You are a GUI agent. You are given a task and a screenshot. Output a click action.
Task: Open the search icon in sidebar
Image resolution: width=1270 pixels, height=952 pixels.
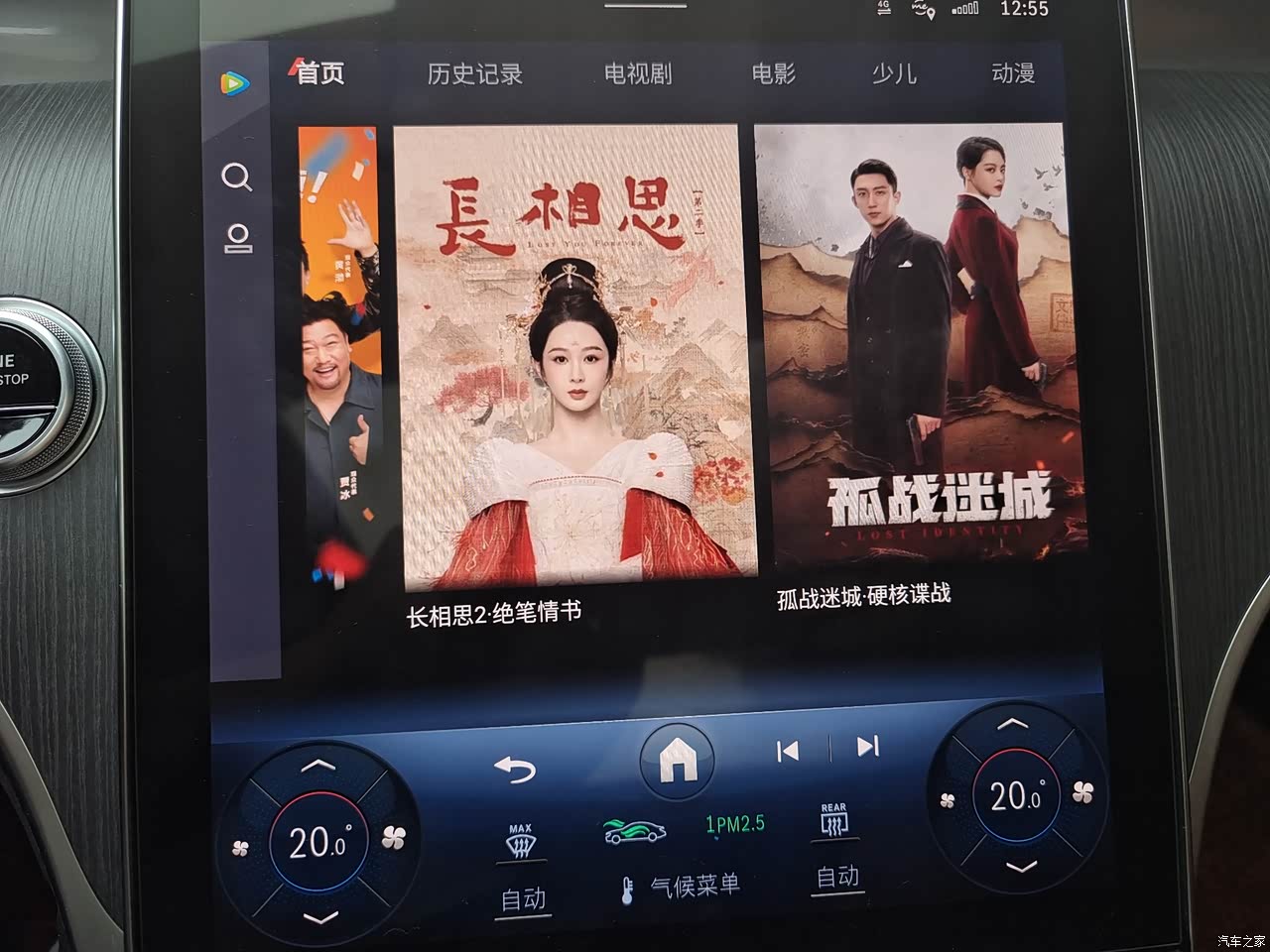[236, 178]
